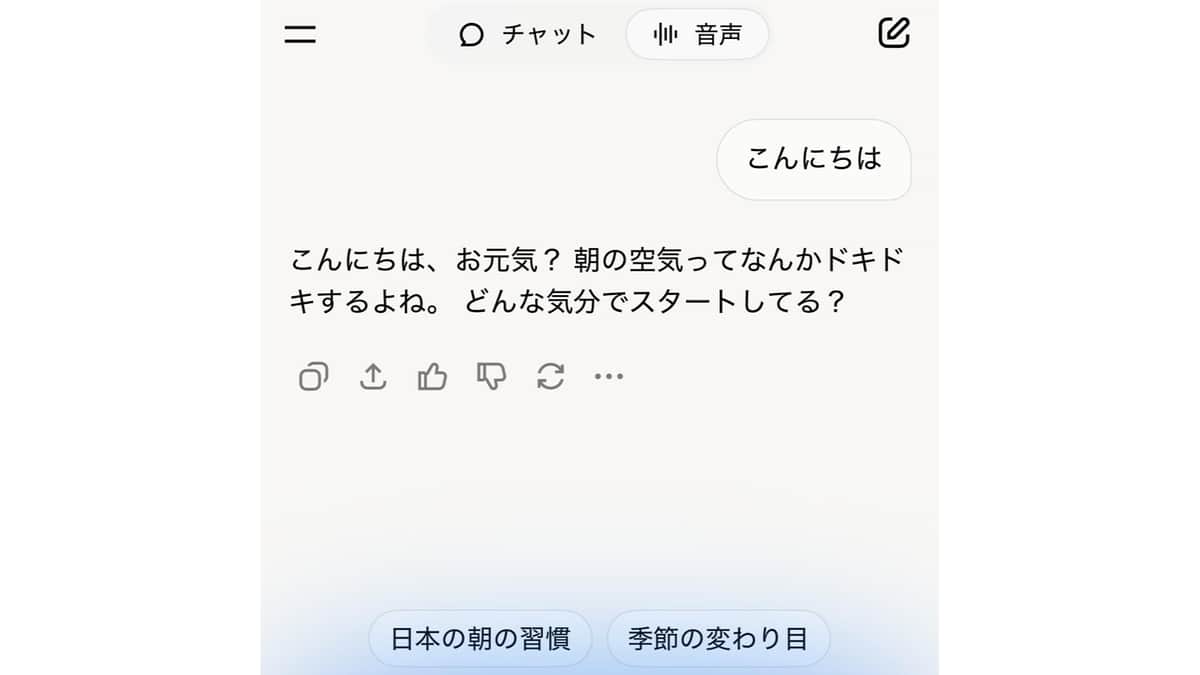Choose the 季節の変わり目 suggestion chip
The width and height of the screenshot is (1200, 675).
point(718,639)
